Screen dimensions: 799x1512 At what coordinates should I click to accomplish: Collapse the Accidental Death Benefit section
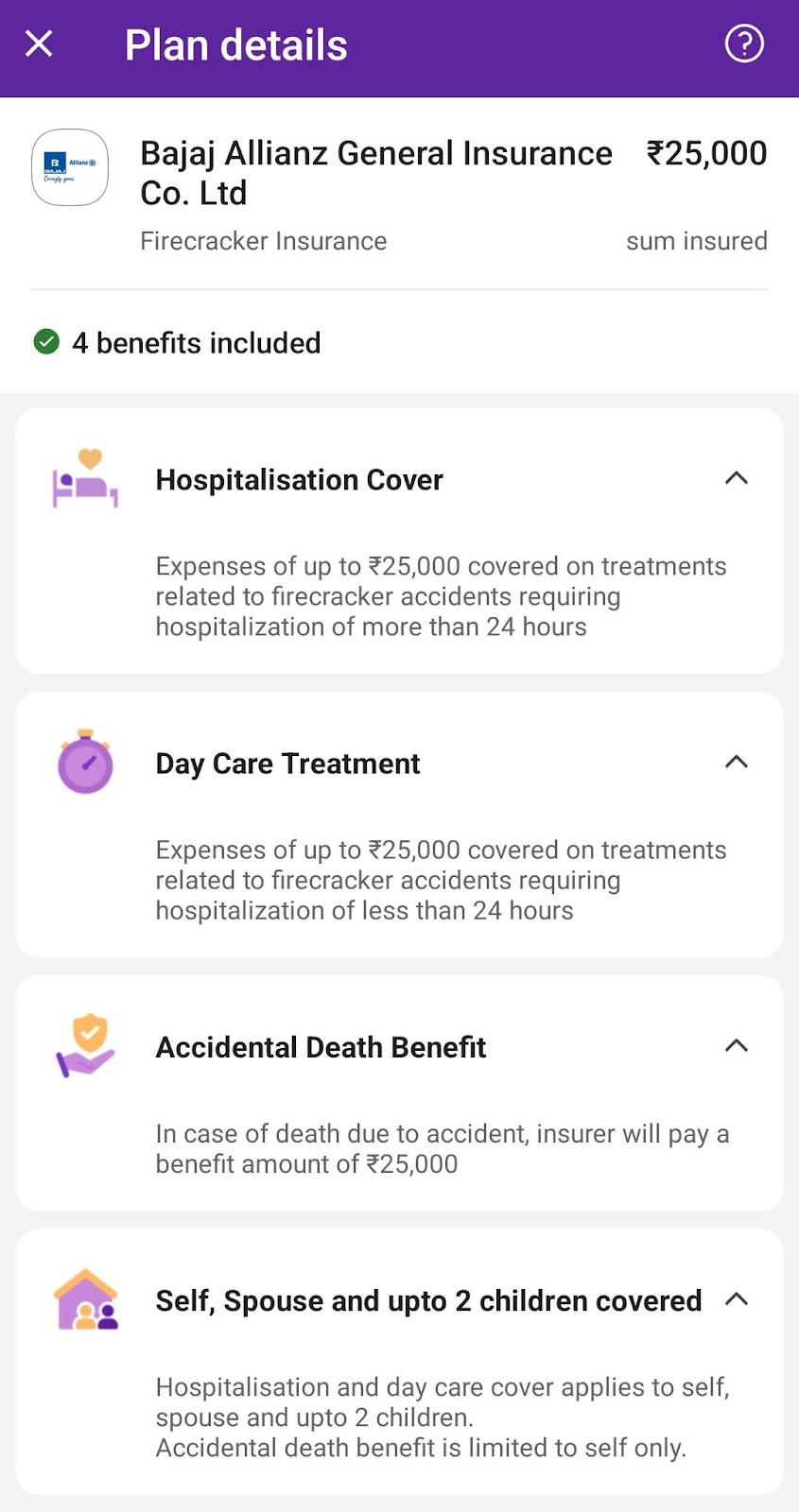[736, 1045]
